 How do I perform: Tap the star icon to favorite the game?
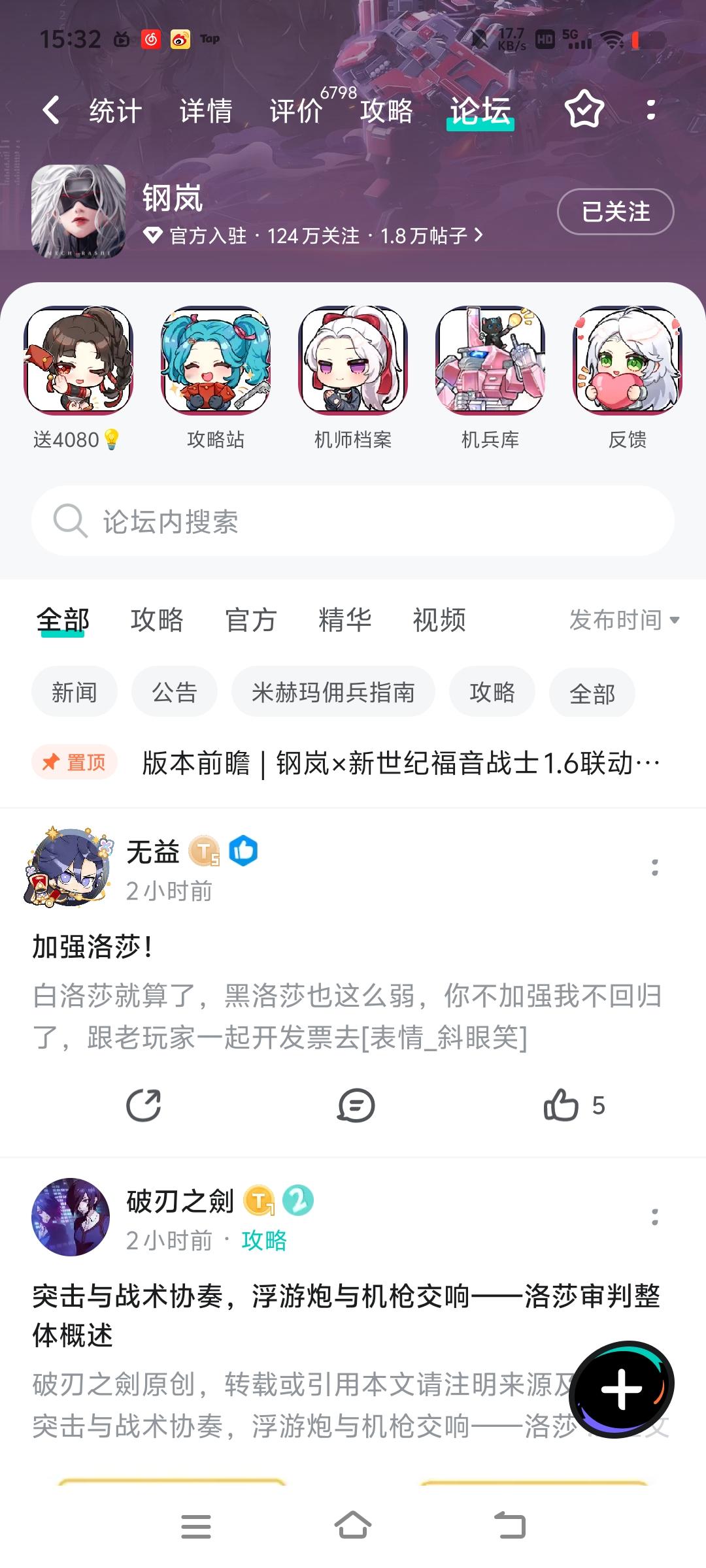pos(585,110)
